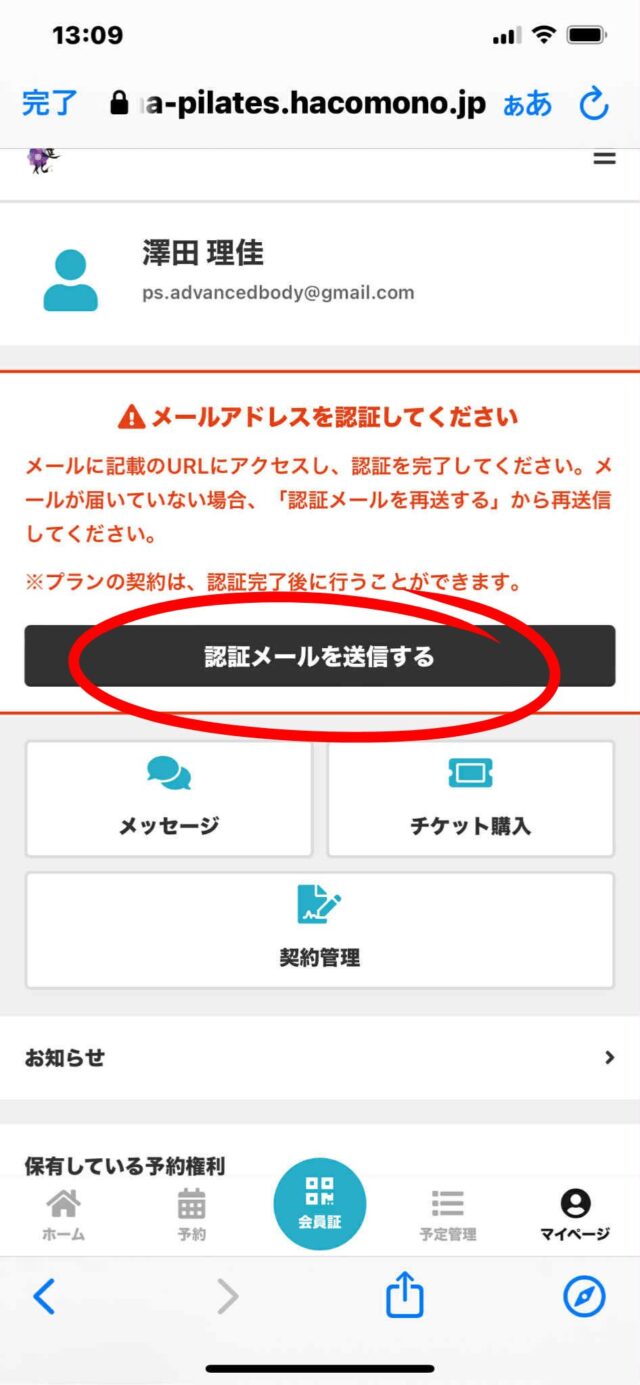The width and height of the screenshot is (640, 1385).
Task: Tap 完了 to close browser
Action: (50, 103)
